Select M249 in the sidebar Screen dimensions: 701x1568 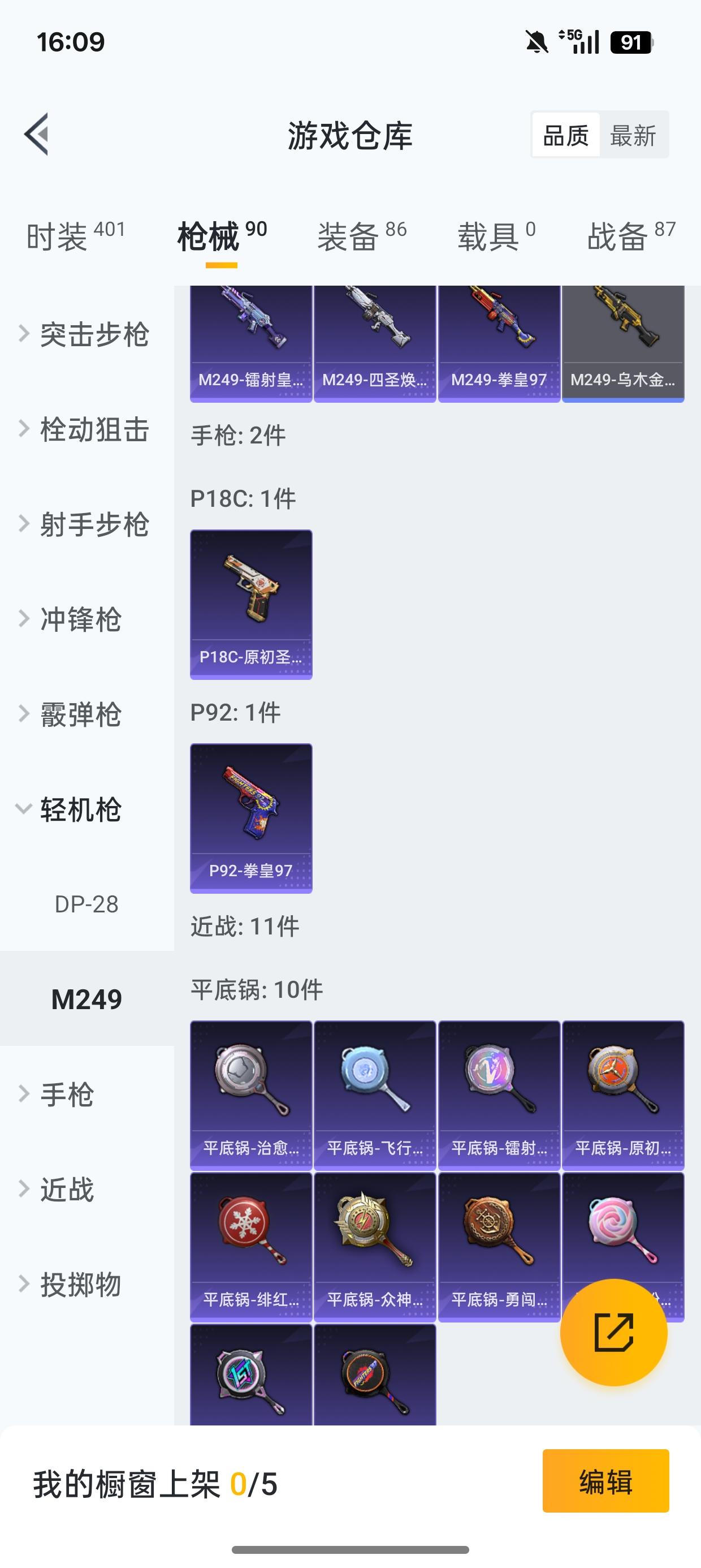[86, 998]
